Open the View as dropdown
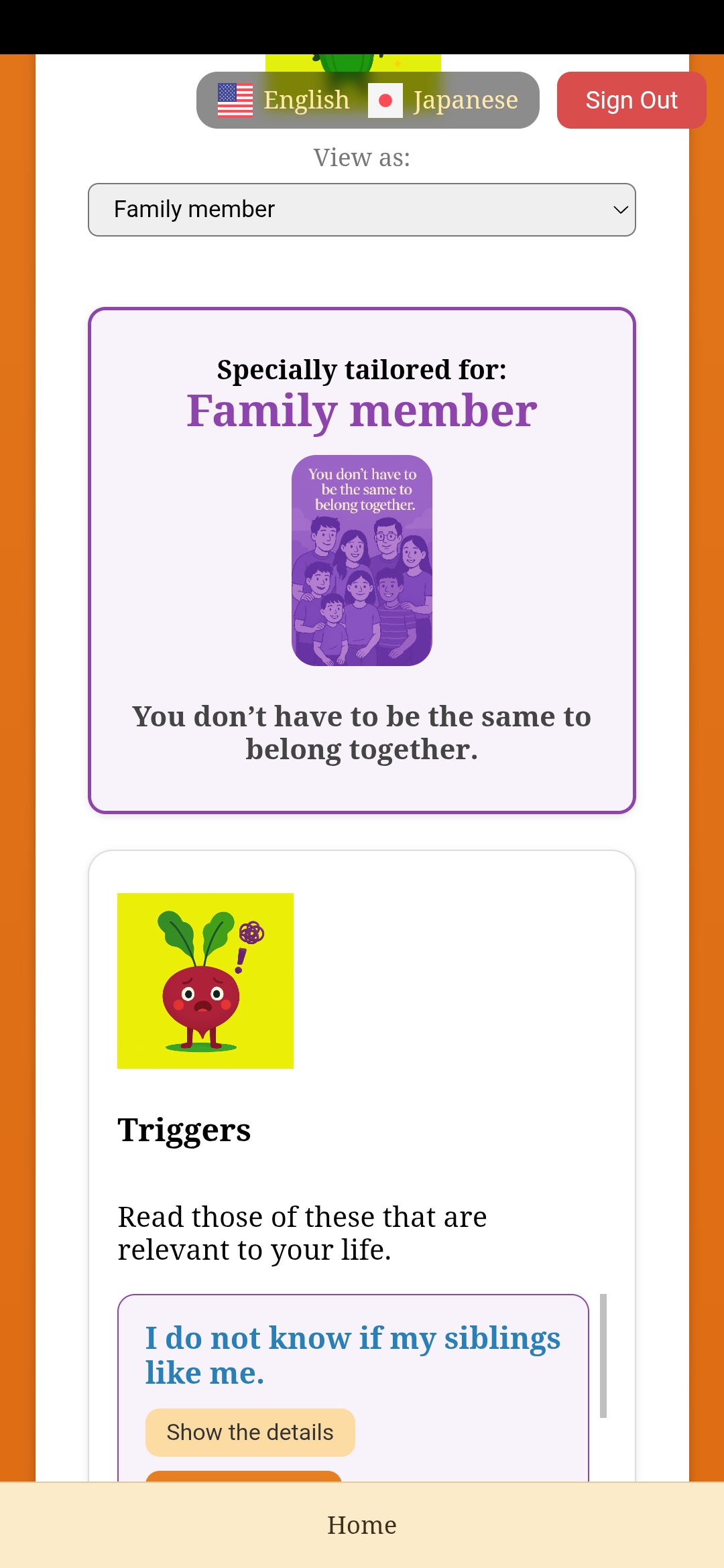Image resolution: width=724 pixels, height=1568 pixels. click(x=362, y=210)
